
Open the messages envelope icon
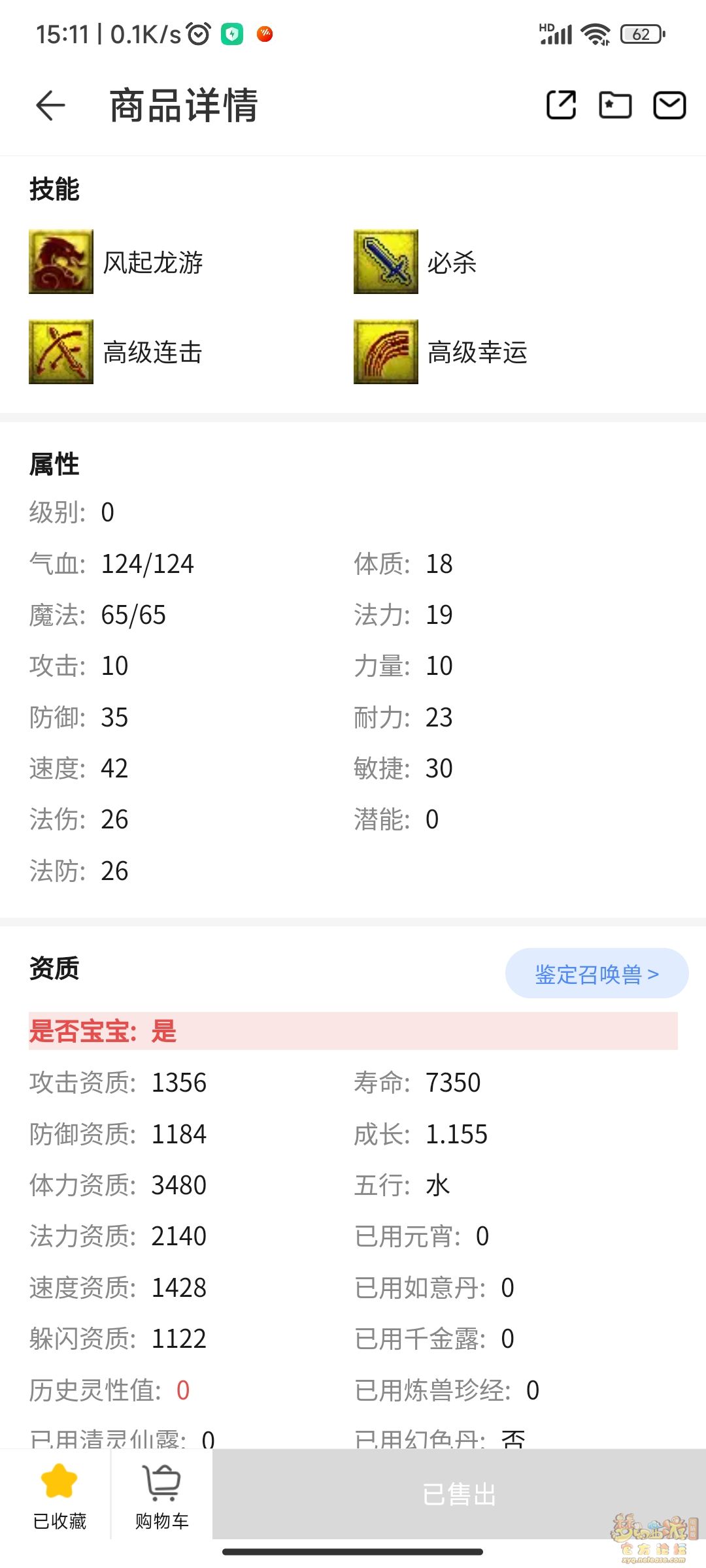coord(669,105)
